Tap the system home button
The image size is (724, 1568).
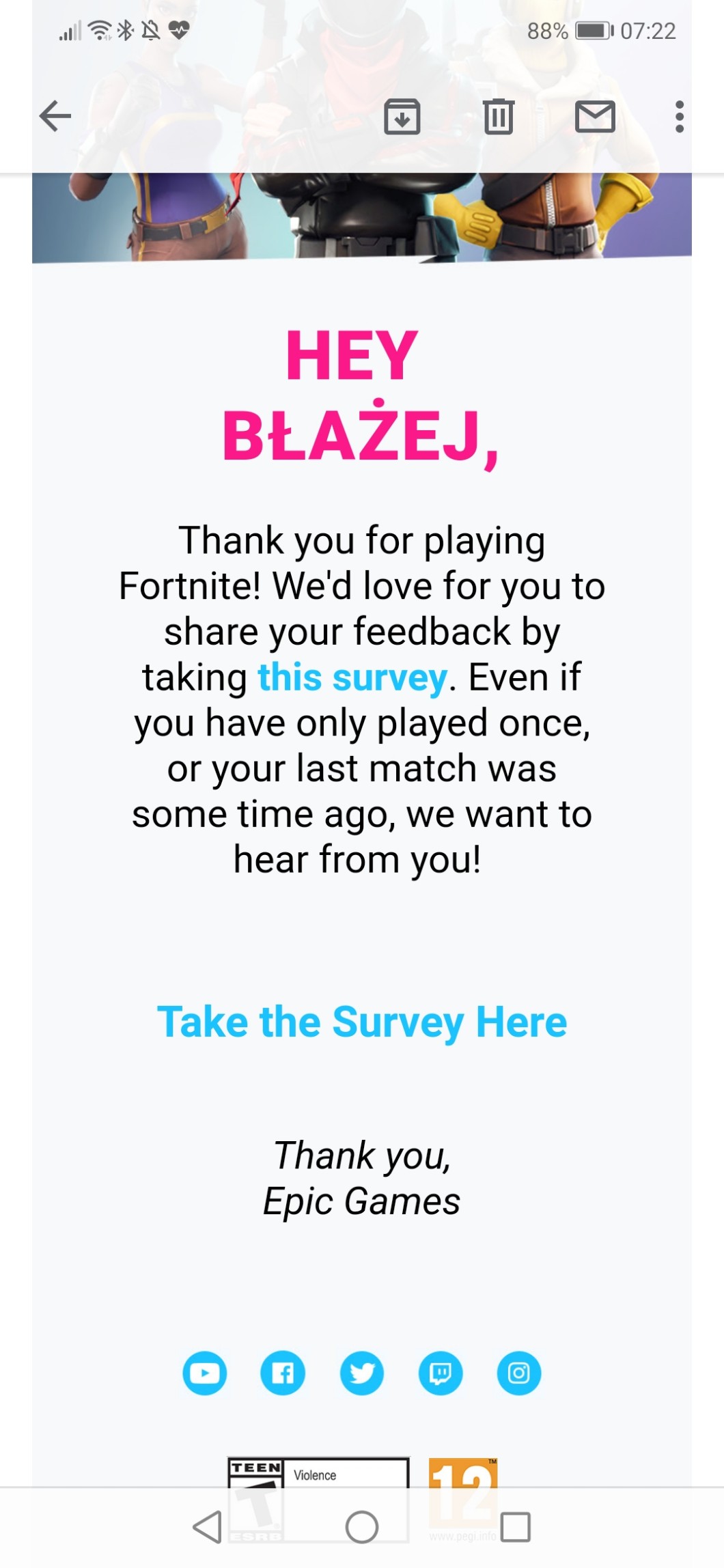click(x=362, y=1527)
